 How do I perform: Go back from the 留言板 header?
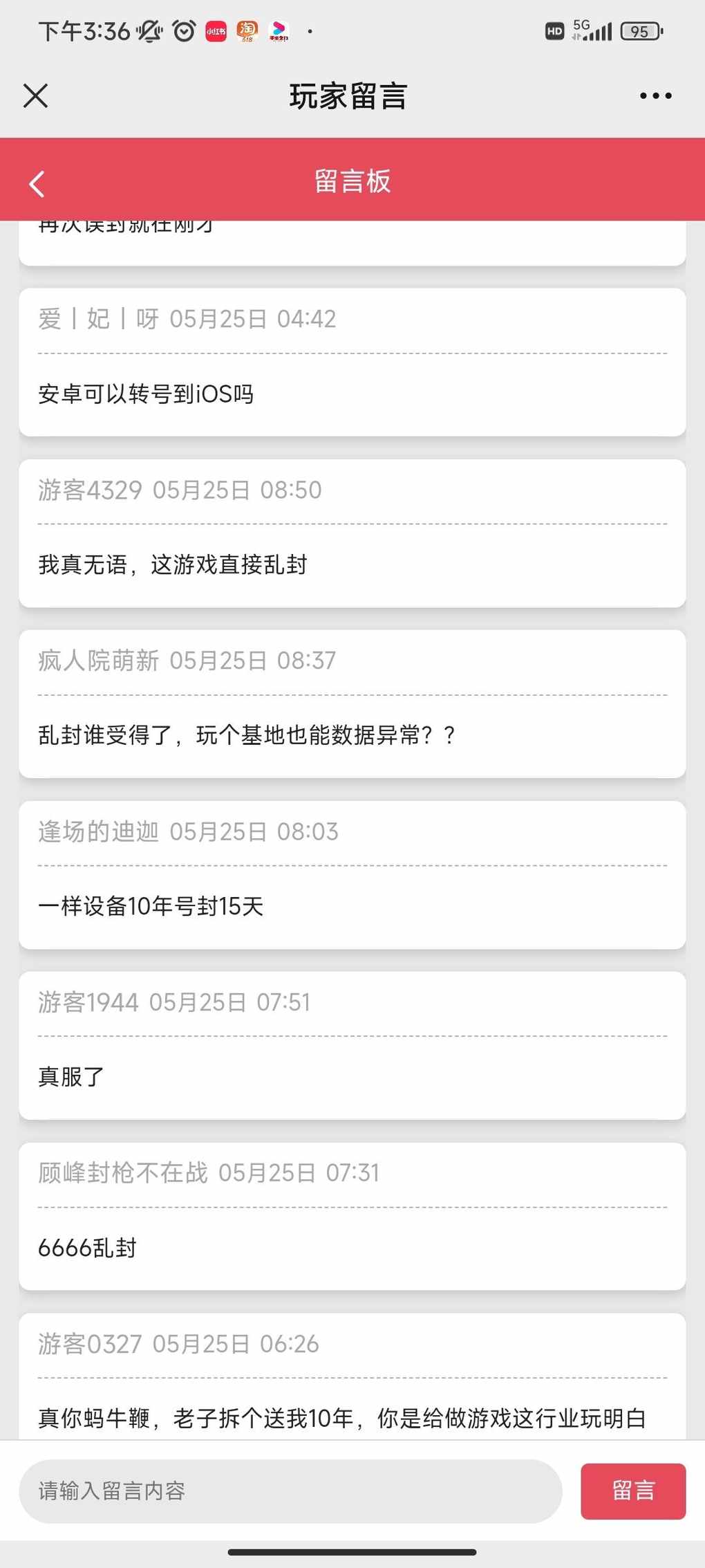click(37, 183)
